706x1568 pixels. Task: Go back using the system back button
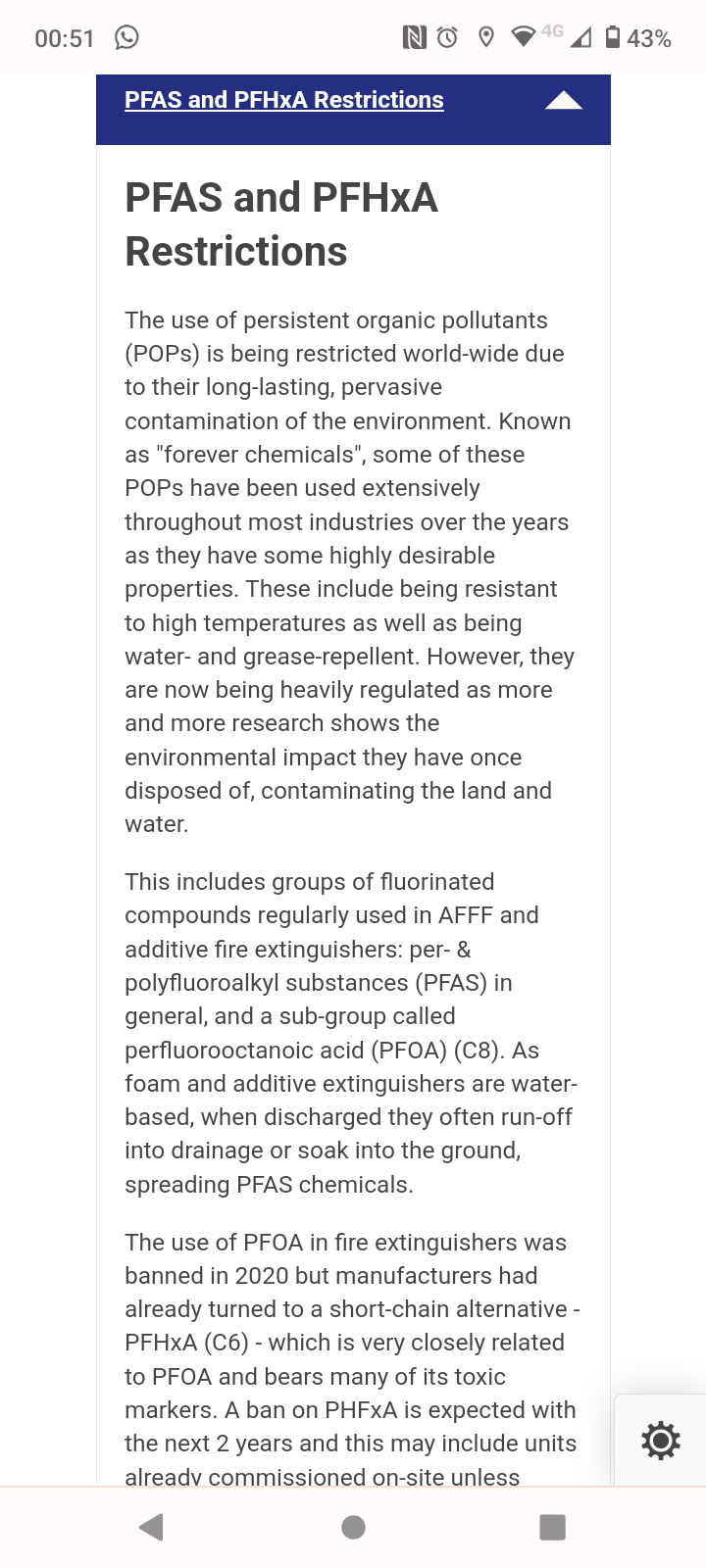tap(151, 1527)
